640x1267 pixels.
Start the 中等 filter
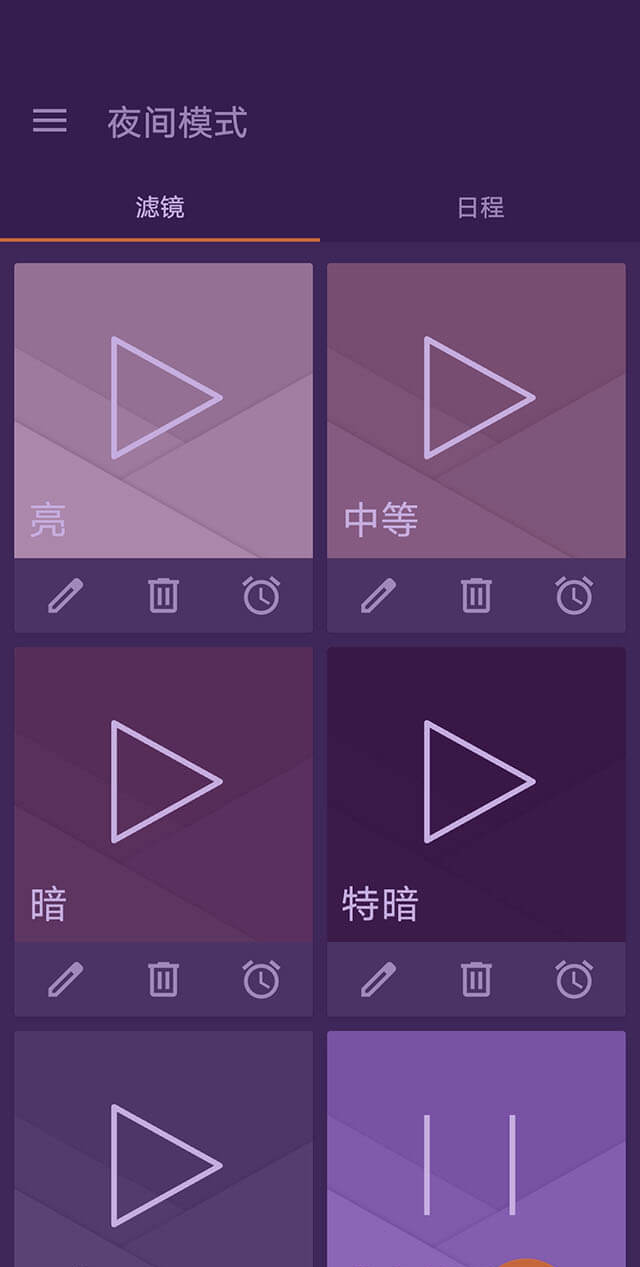pyautogui.click(x=478, y=398)
